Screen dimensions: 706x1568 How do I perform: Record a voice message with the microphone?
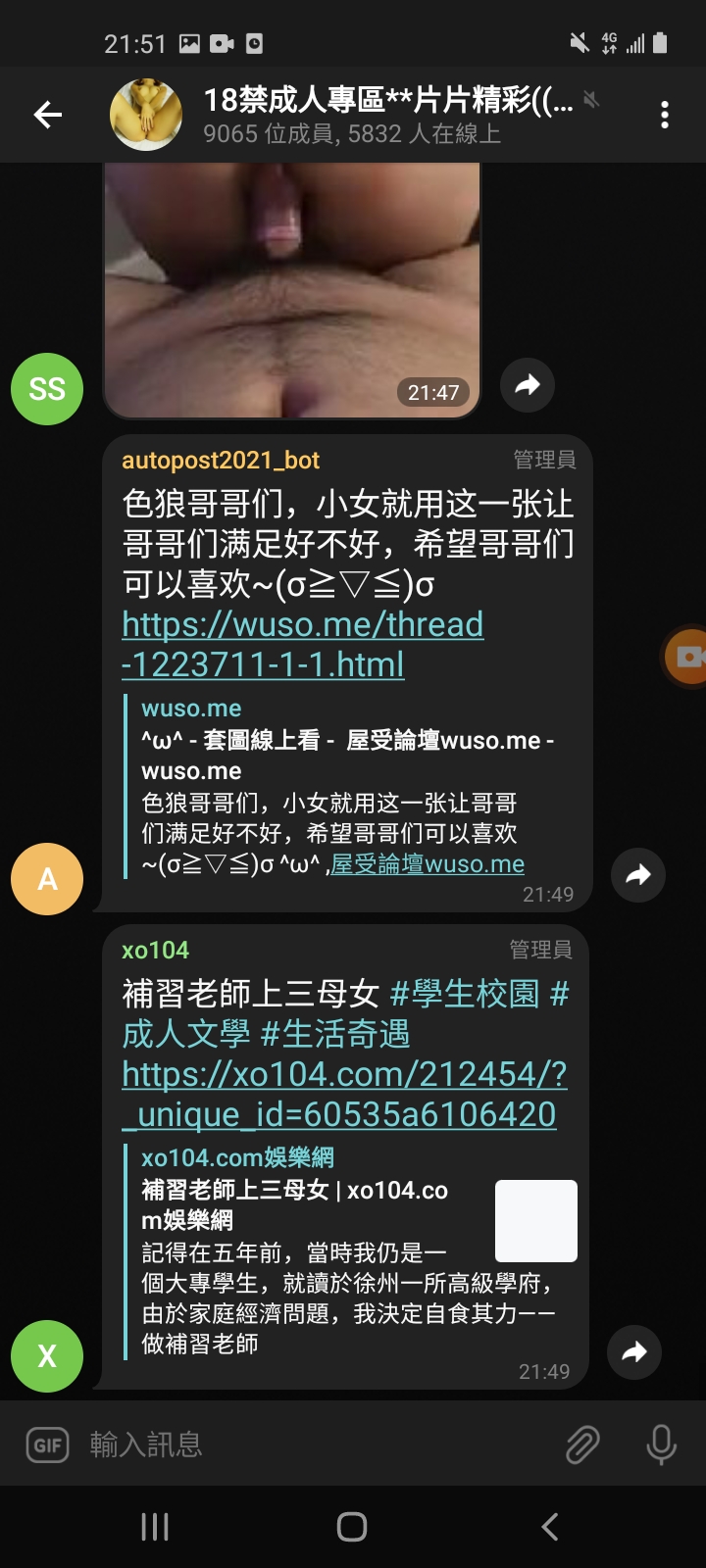point(661,1445)
